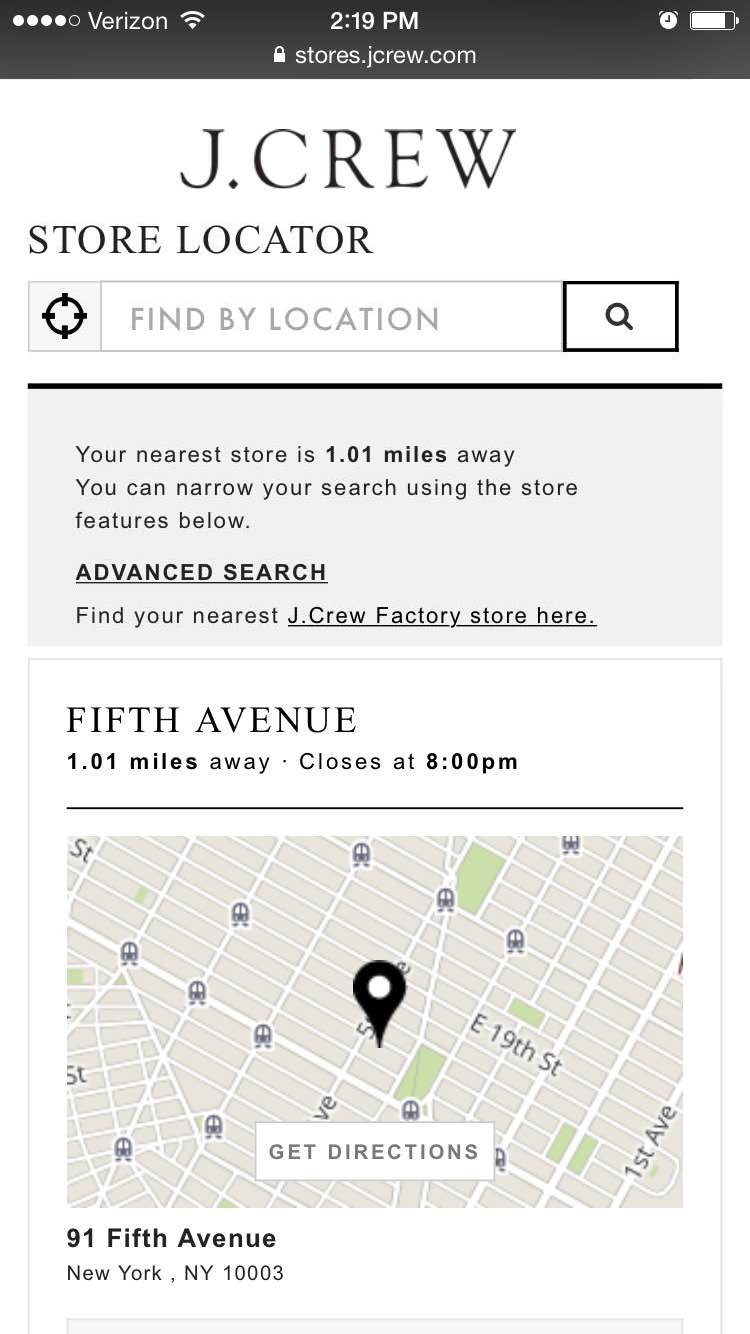Open the stores.jcrew.com address bar

point(375,55)
